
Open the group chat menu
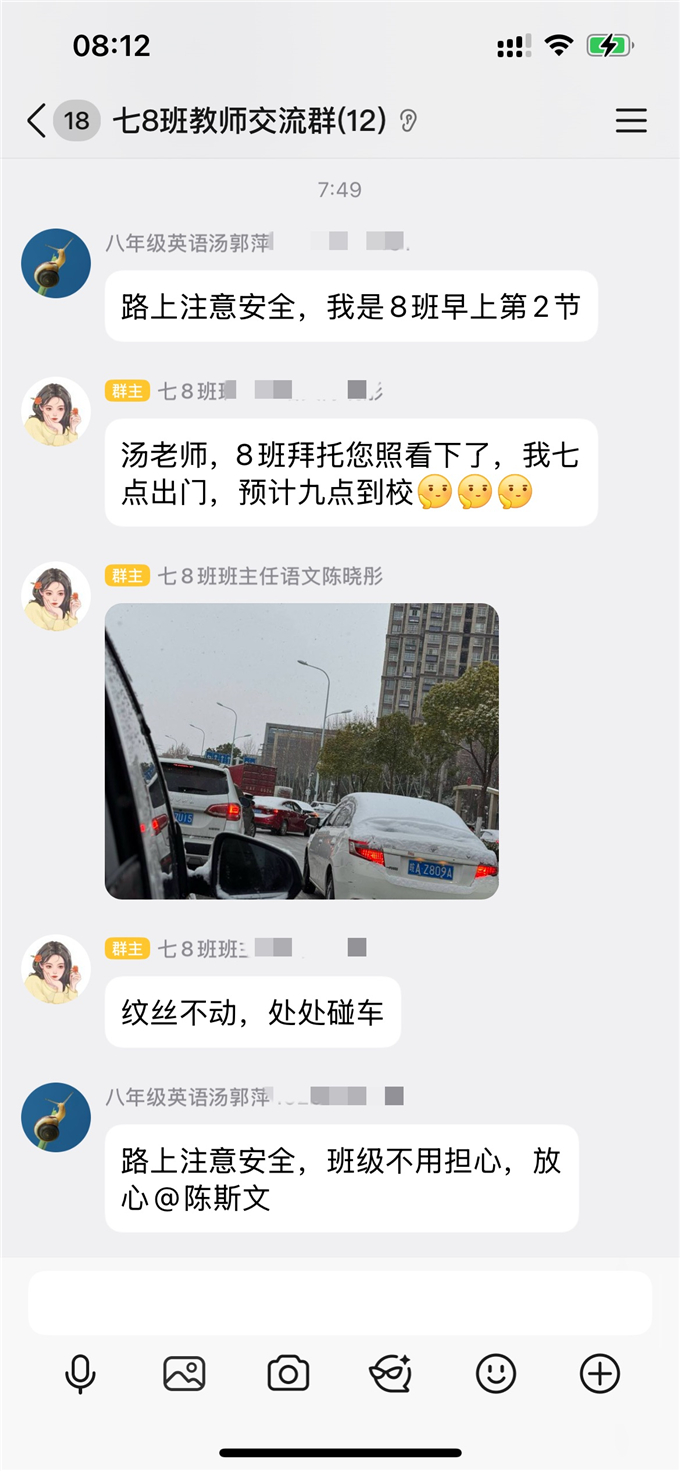[x=630, y=122]
